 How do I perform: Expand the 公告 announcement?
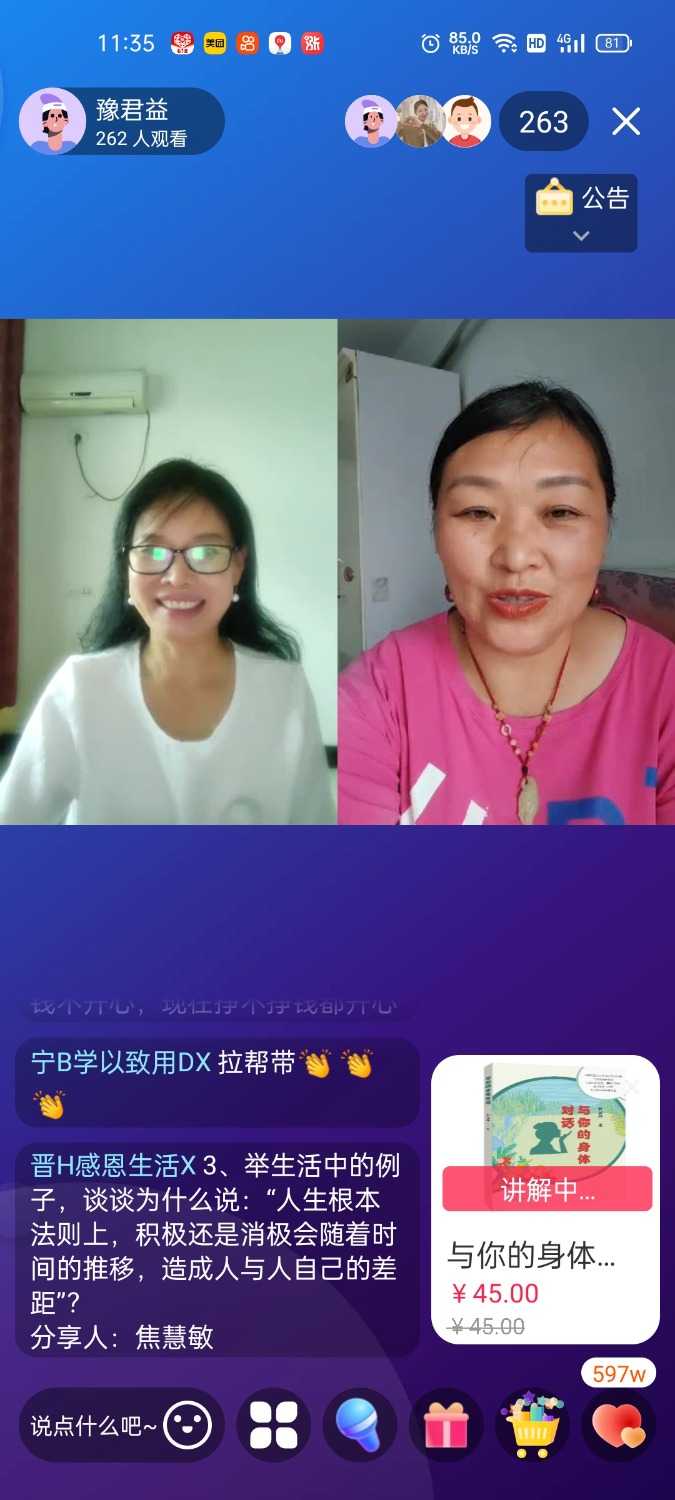(x=581, y=213)
